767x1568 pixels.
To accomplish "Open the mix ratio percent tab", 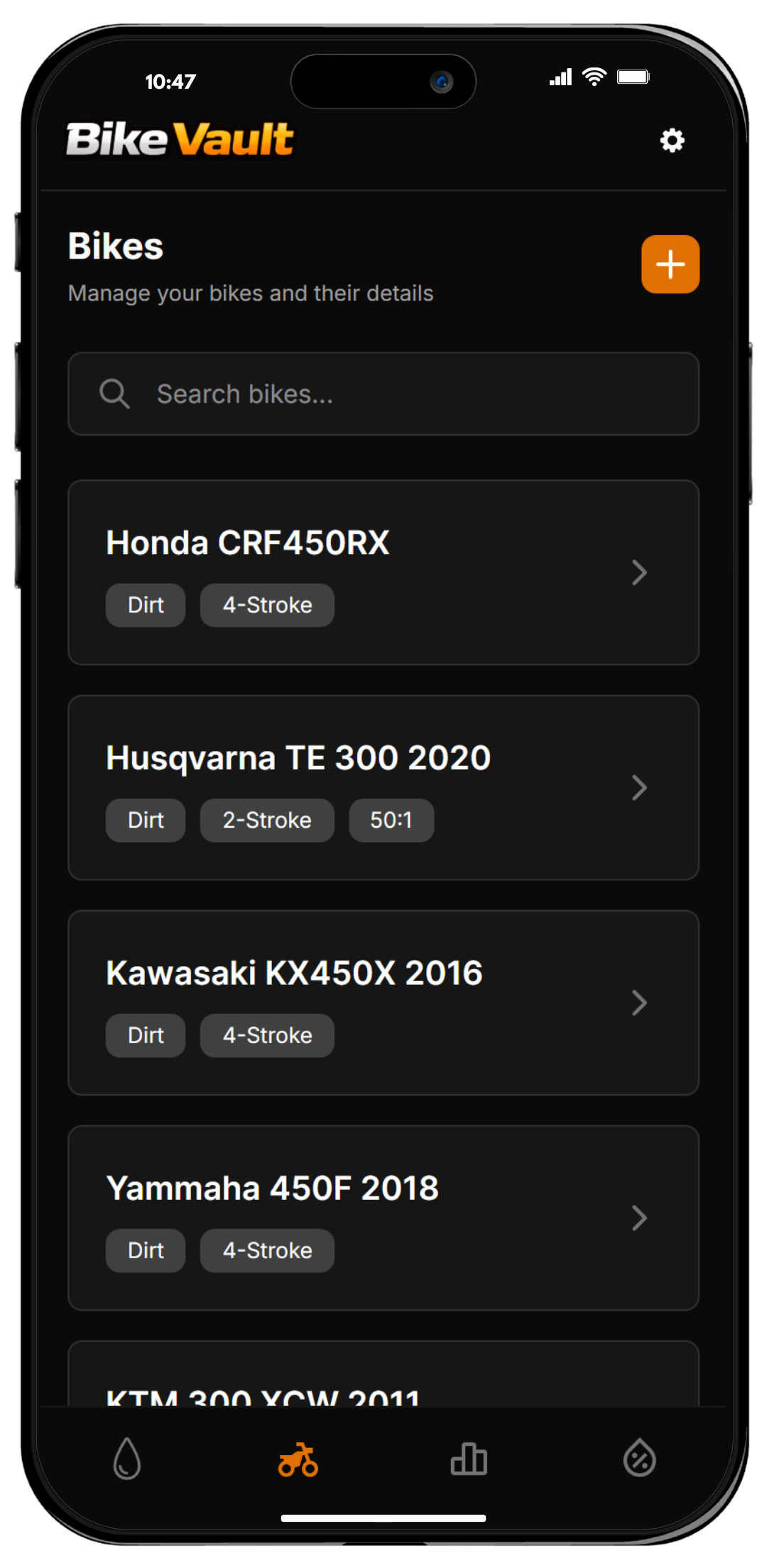I will coord(639,1459).
